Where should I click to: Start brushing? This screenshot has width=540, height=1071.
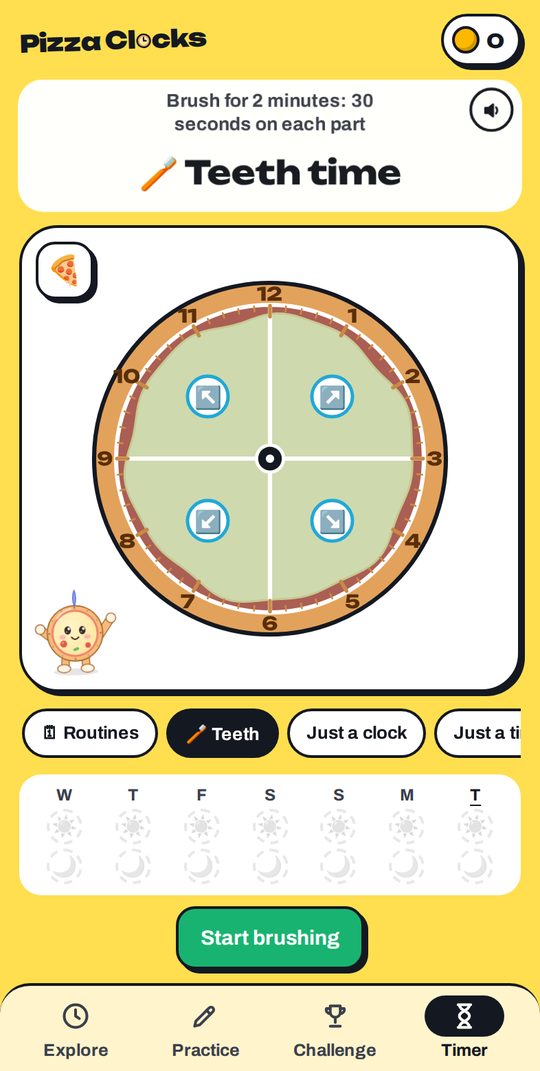coord(270,937)
